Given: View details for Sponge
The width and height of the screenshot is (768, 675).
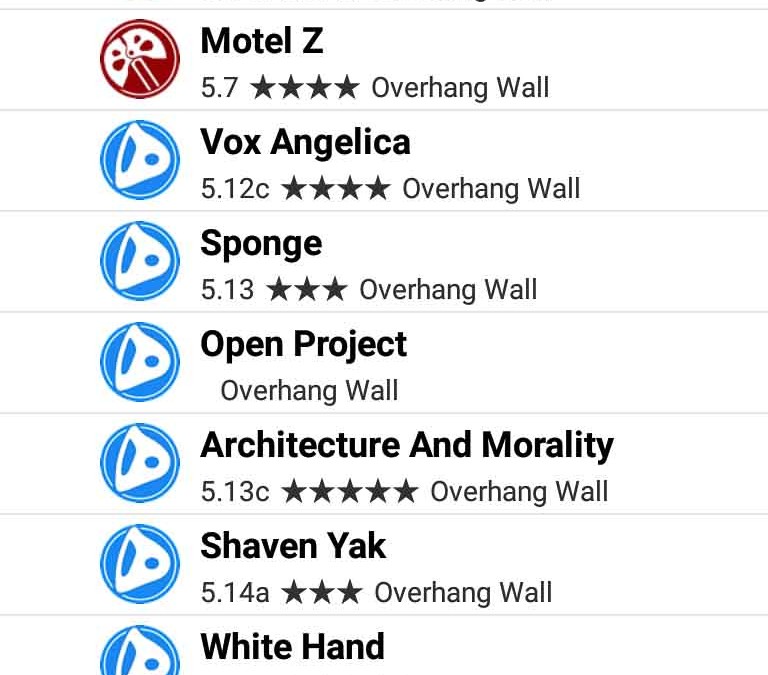Looking at the screenshot, I should (x=261, y=244).
